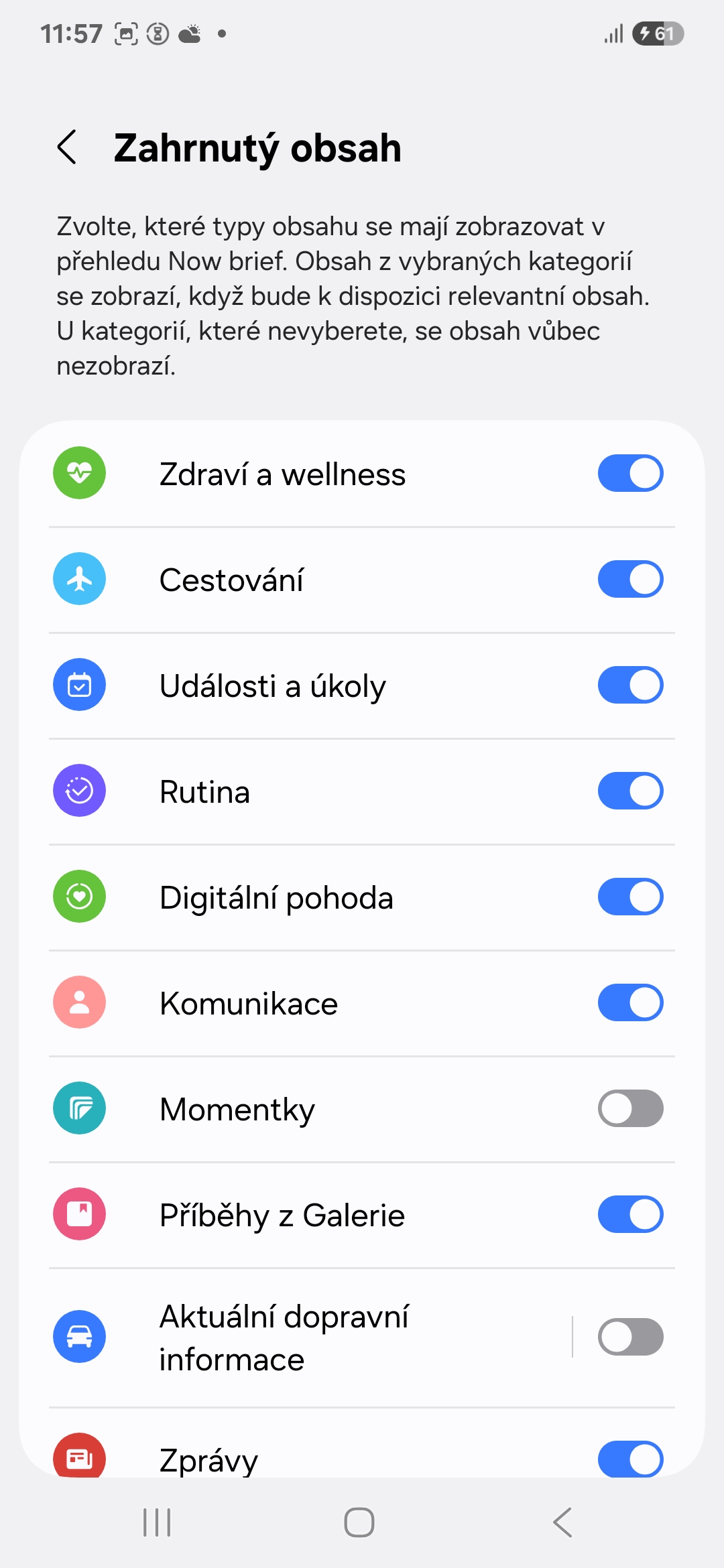Open recent apps from navigation bar
The width and height of the screenshot is (724, 1568).
pos(158,1522)
